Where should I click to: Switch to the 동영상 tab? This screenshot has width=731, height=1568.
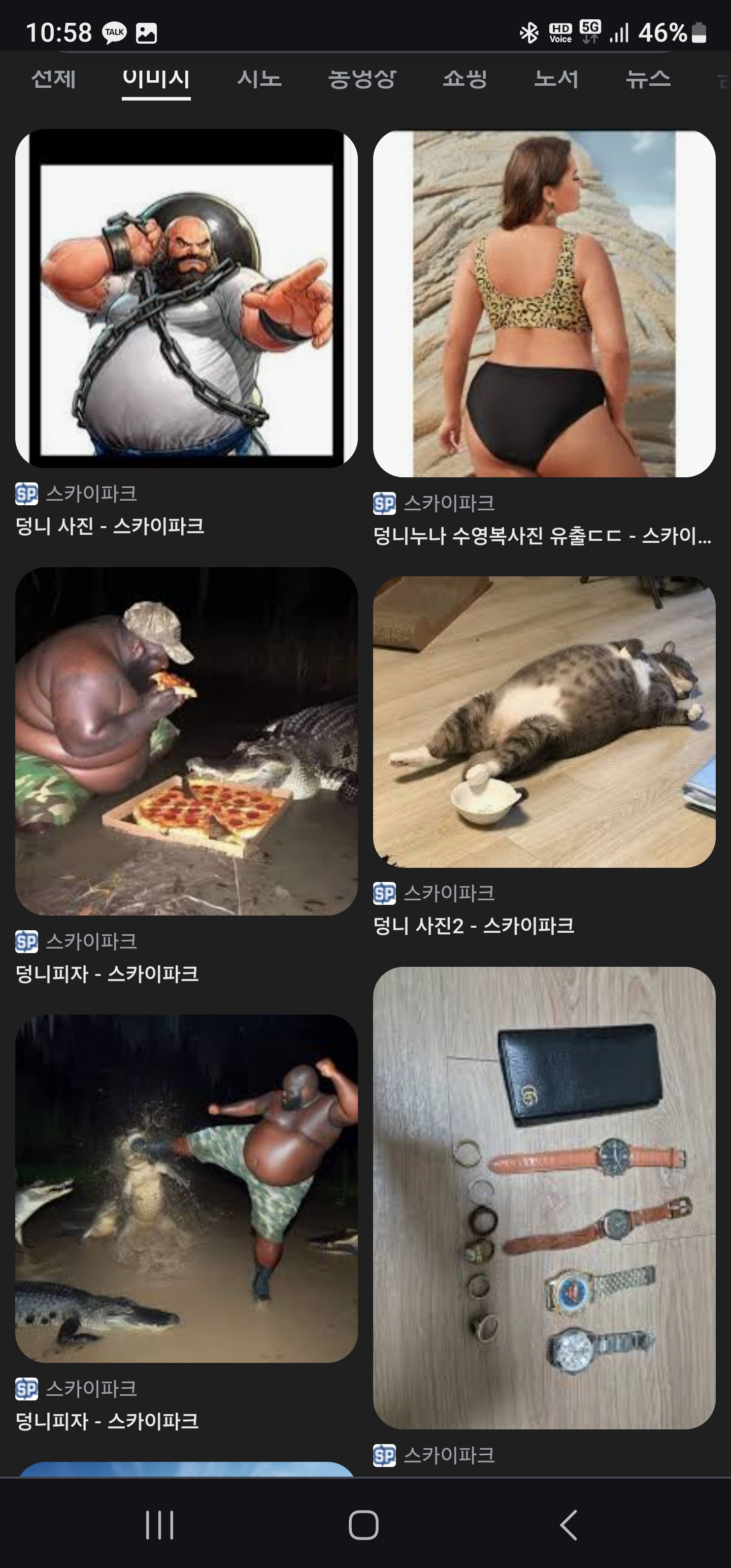362,79
